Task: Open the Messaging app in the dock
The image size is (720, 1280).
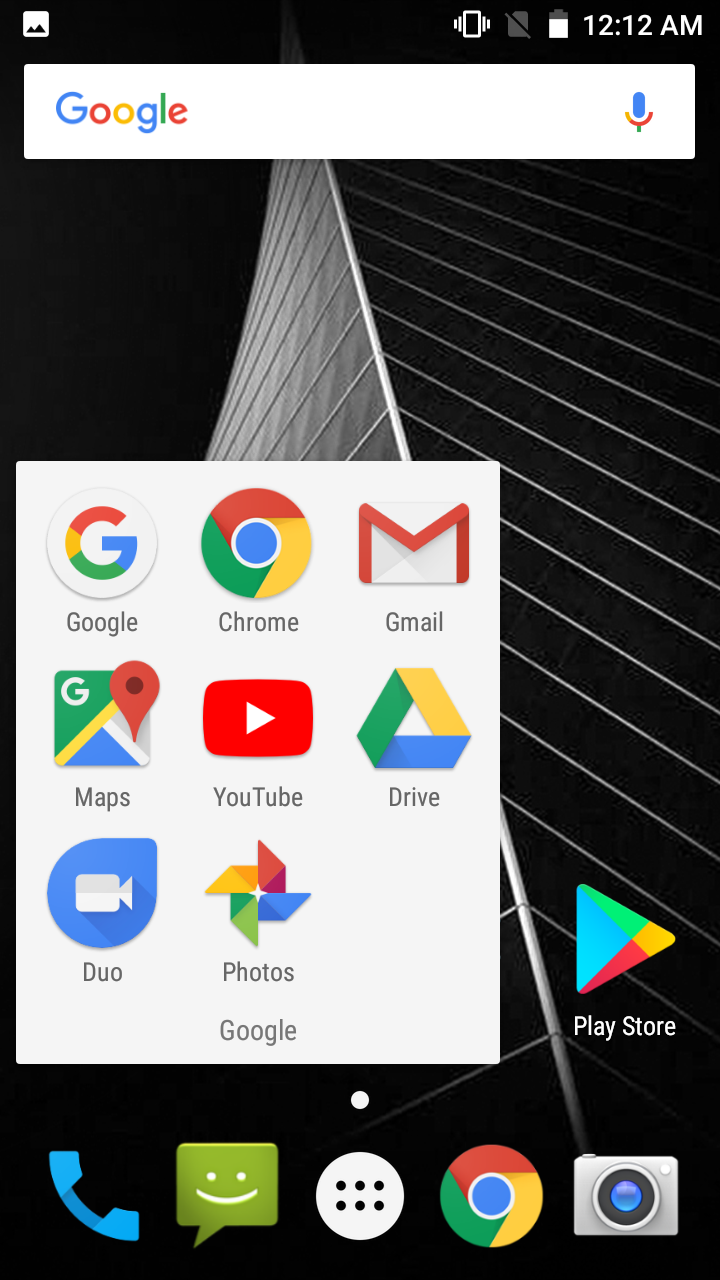Action: click(227, 1194)
